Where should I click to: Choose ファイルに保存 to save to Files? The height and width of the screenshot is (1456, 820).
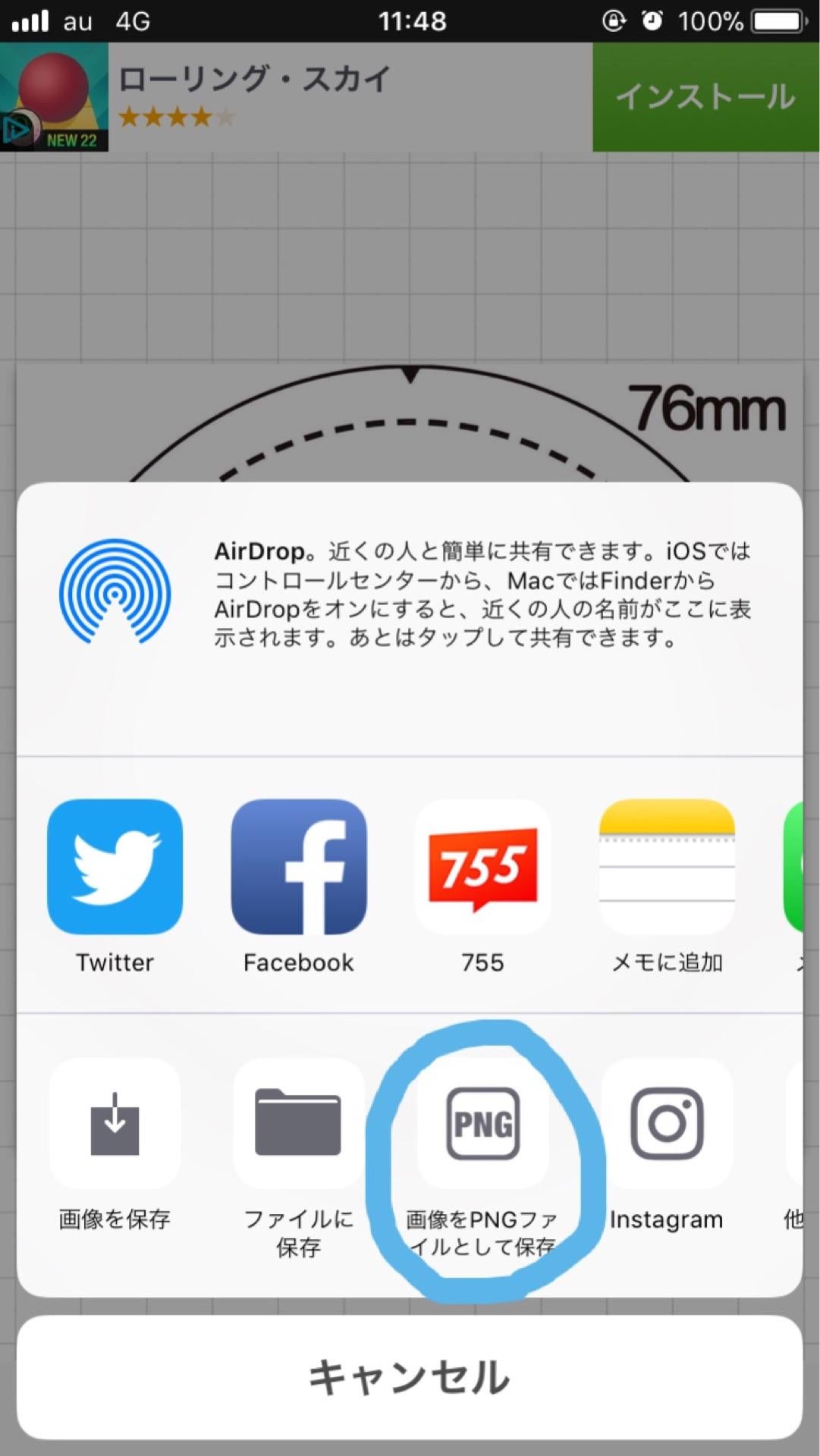pos(299,1125)
